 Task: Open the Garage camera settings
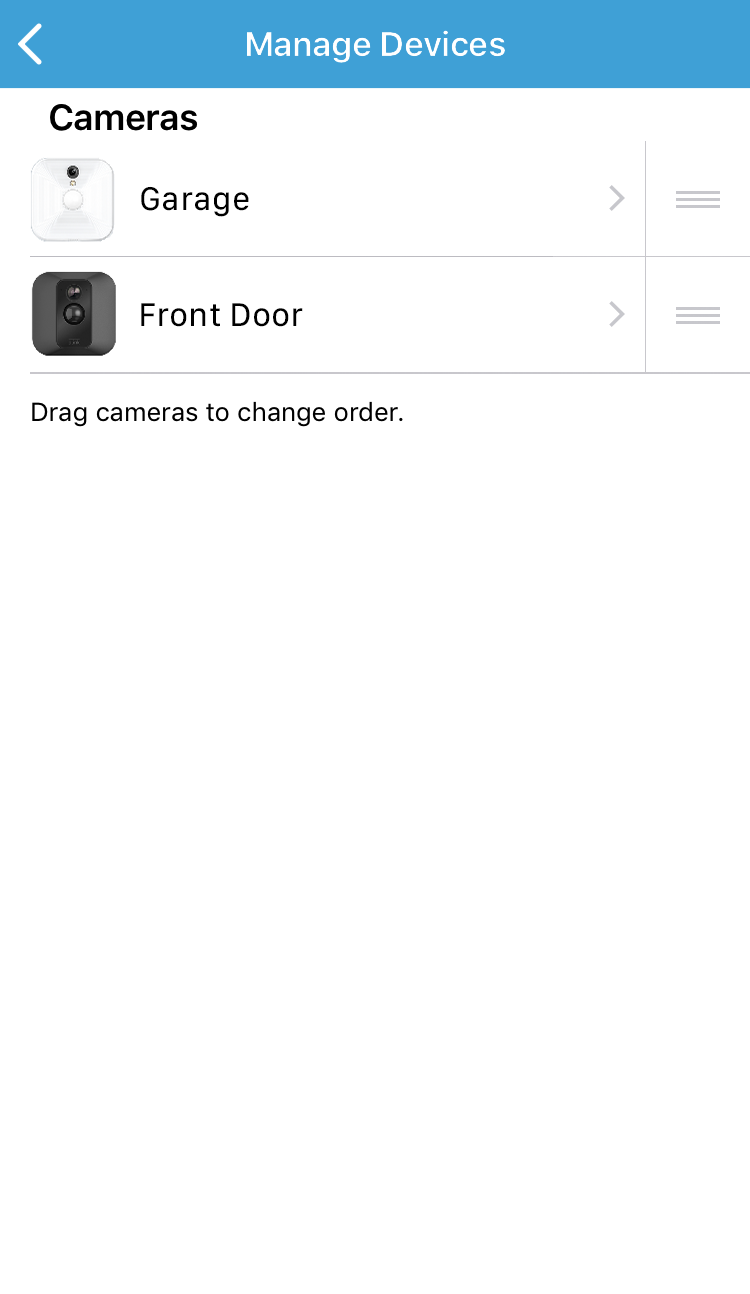[337, 199]
